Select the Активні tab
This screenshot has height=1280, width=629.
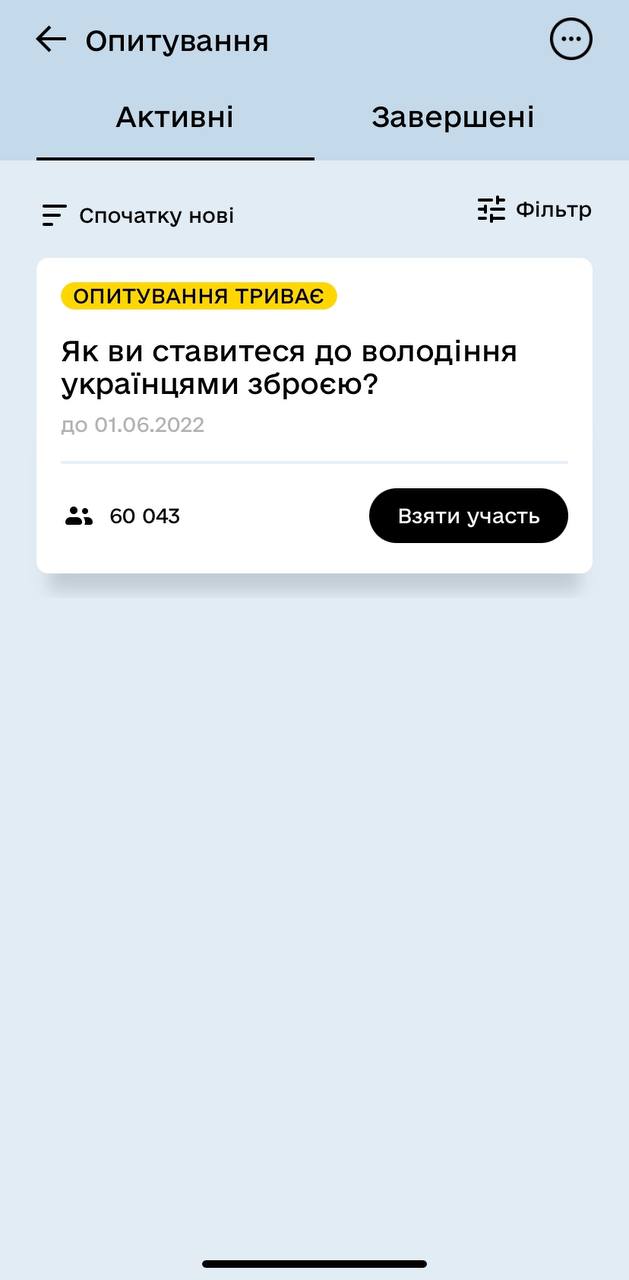click(x=175, y=118)
